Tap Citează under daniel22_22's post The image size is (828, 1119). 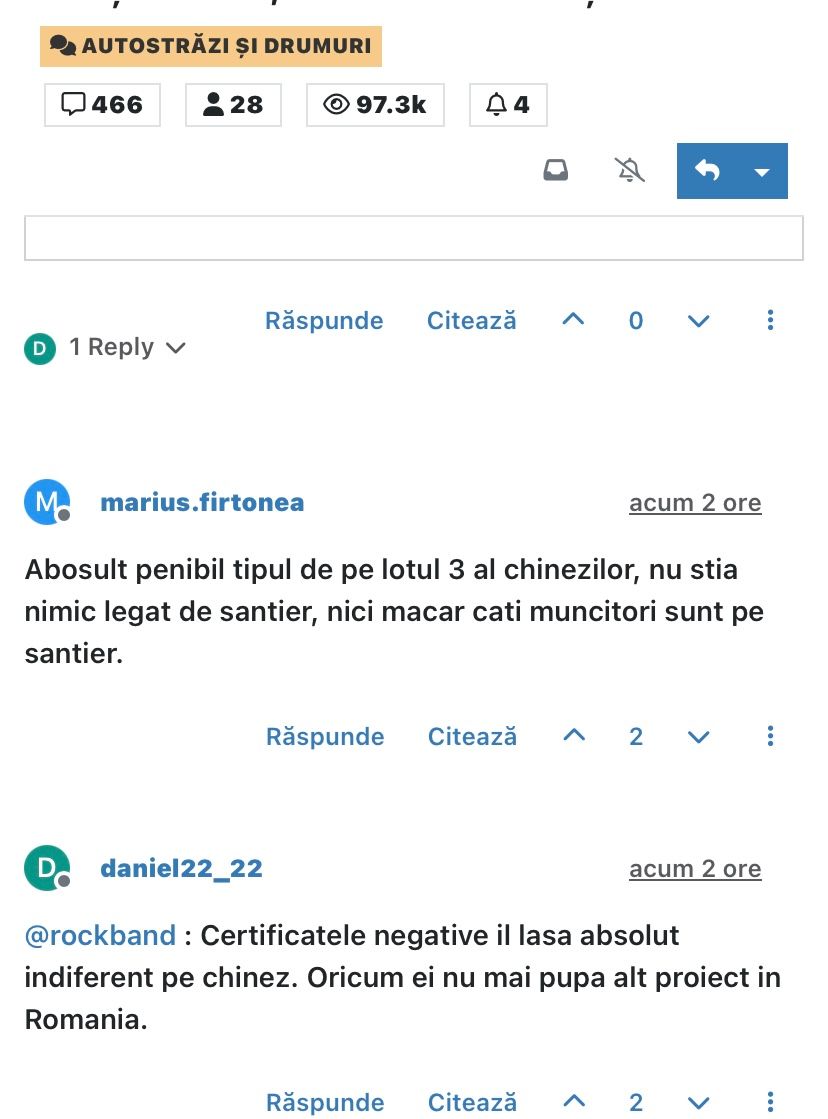point(472,1102)
